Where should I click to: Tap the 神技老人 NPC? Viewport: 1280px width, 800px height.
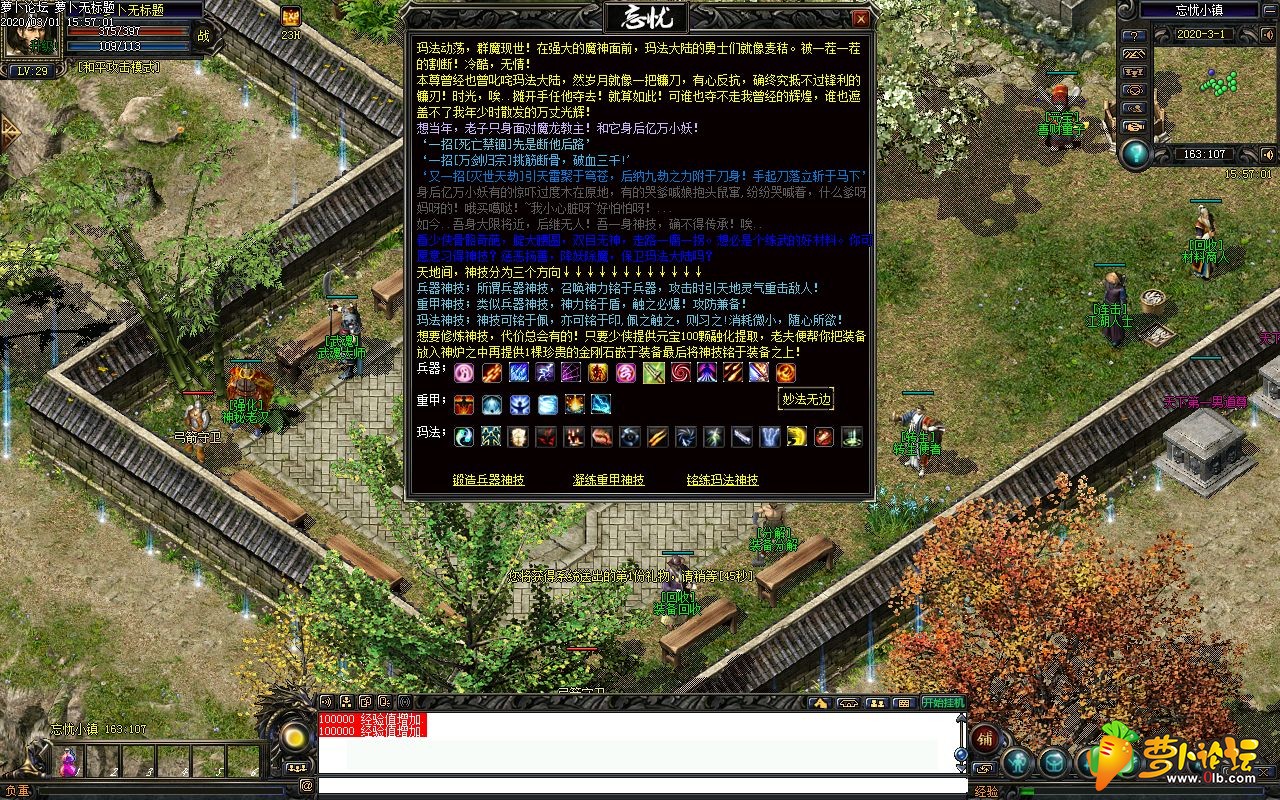(x=244, y=390)
